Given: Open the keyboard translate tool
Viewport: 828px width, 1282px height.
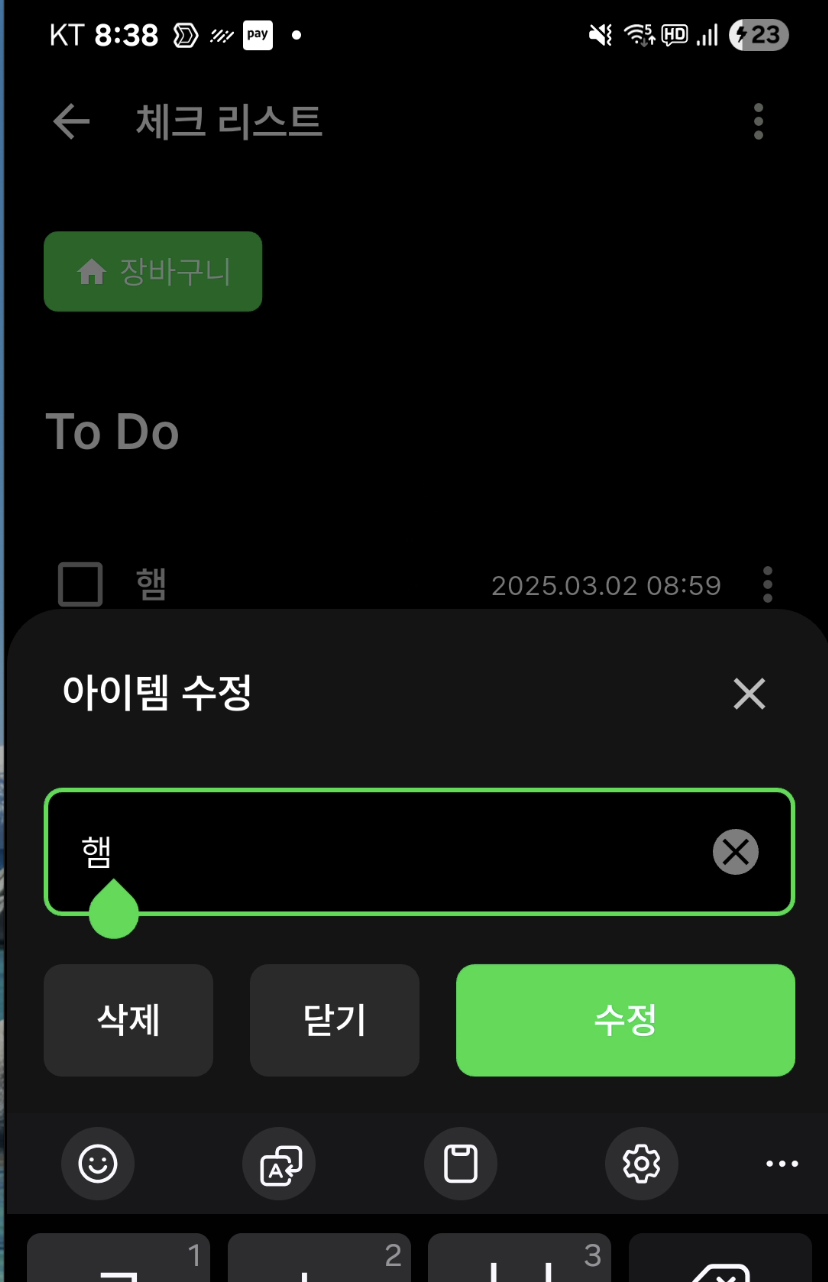Looking at the screenshot, I should [279, 1163].
